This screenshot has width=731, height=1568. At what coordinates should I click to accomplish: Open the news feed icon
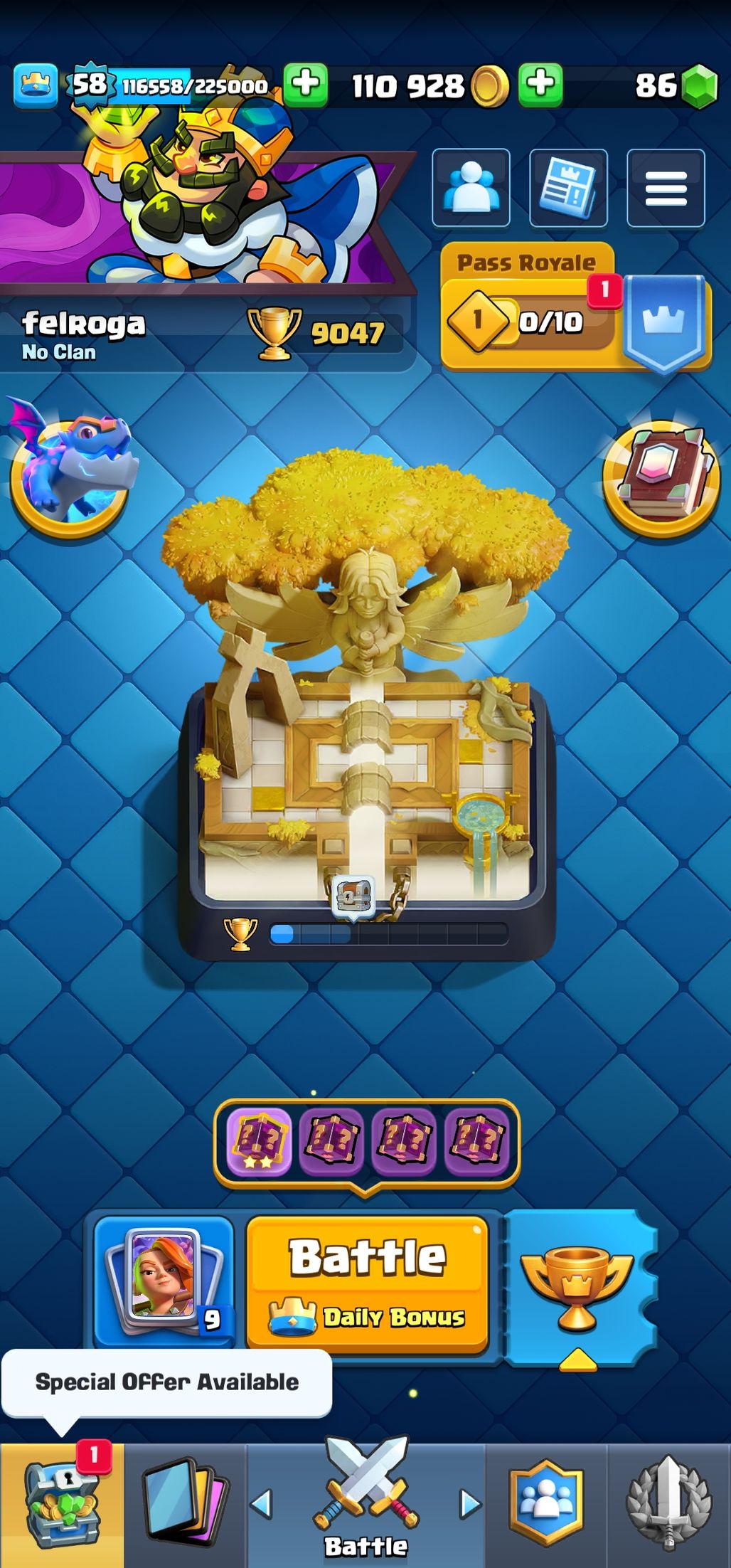(568, 188)
